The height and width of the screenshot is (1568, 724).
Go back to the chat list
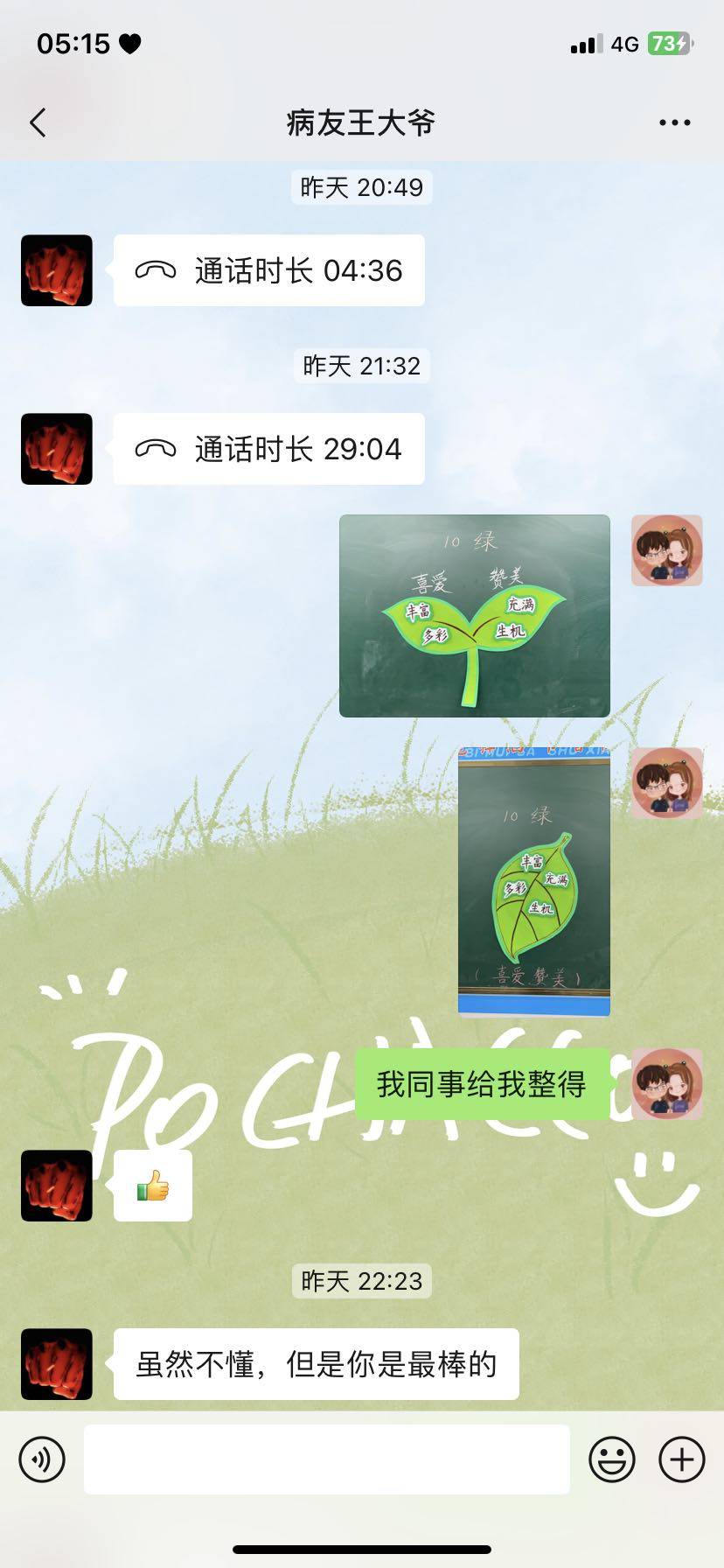tap(38, 122)
